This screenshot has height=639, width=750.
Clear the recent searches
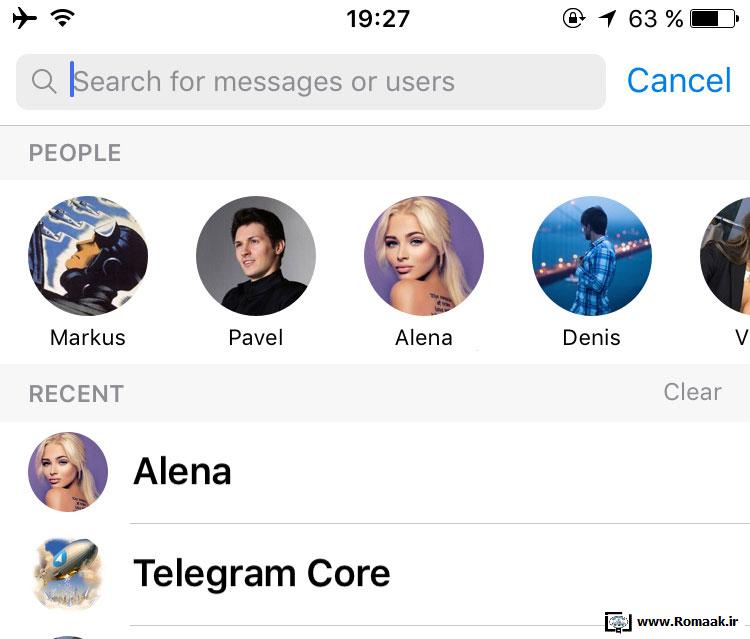(x=692, y=392)
